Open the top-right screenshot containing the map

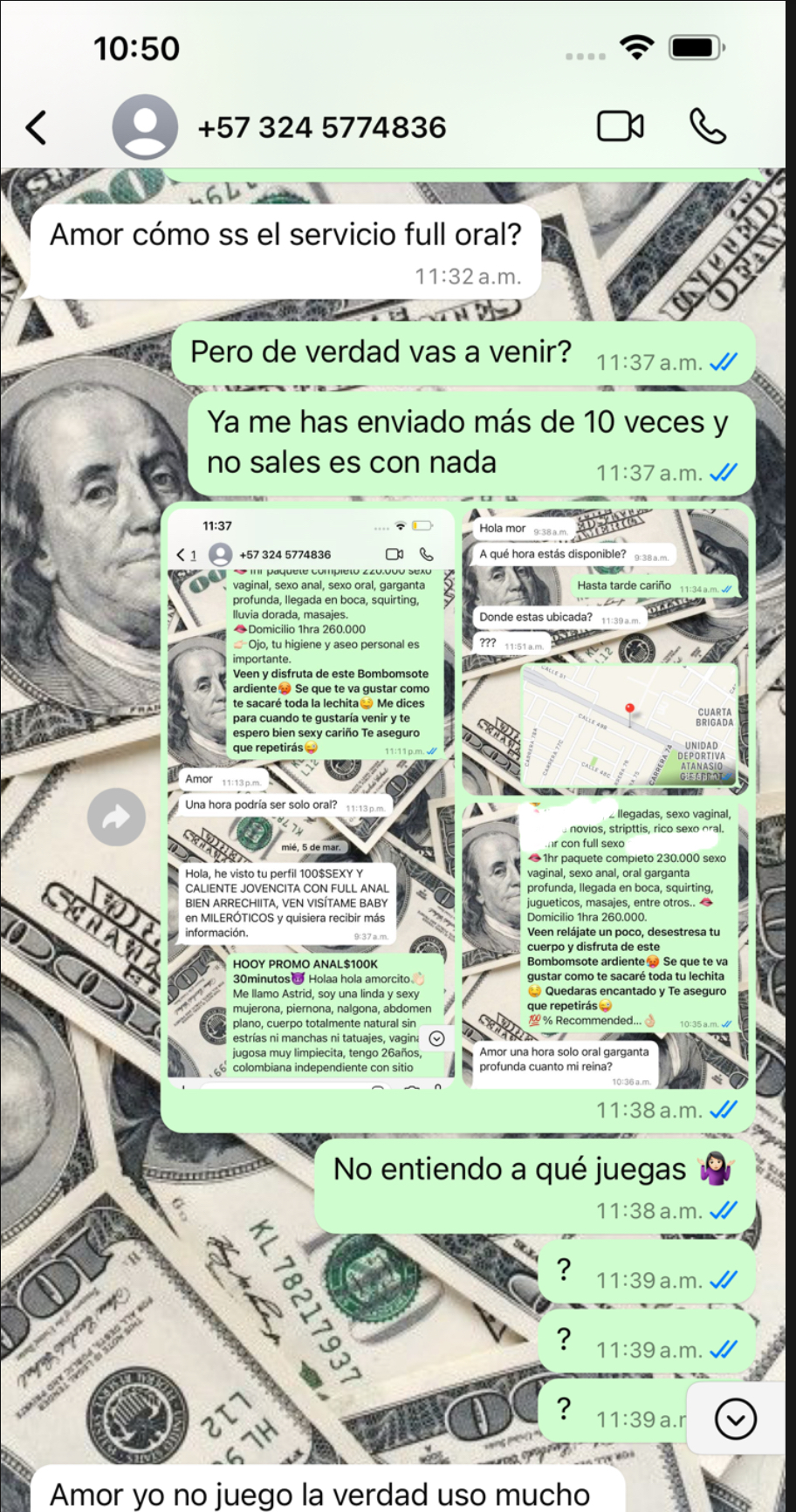[605, 652]
